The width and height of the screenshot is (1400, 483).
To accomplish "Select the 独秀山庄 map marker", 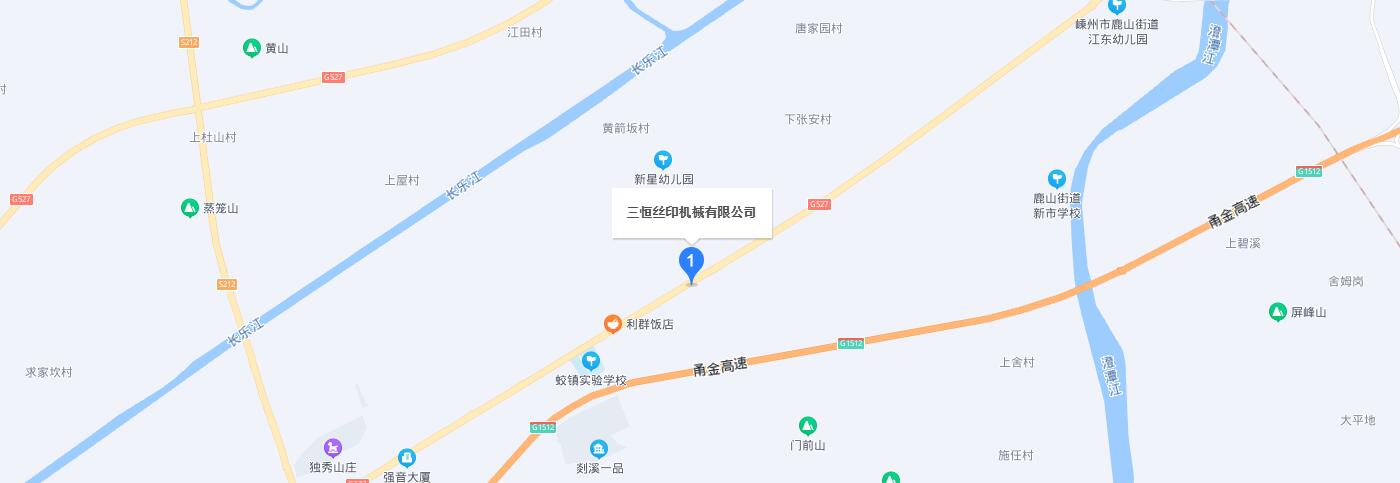I will (333, 447).
